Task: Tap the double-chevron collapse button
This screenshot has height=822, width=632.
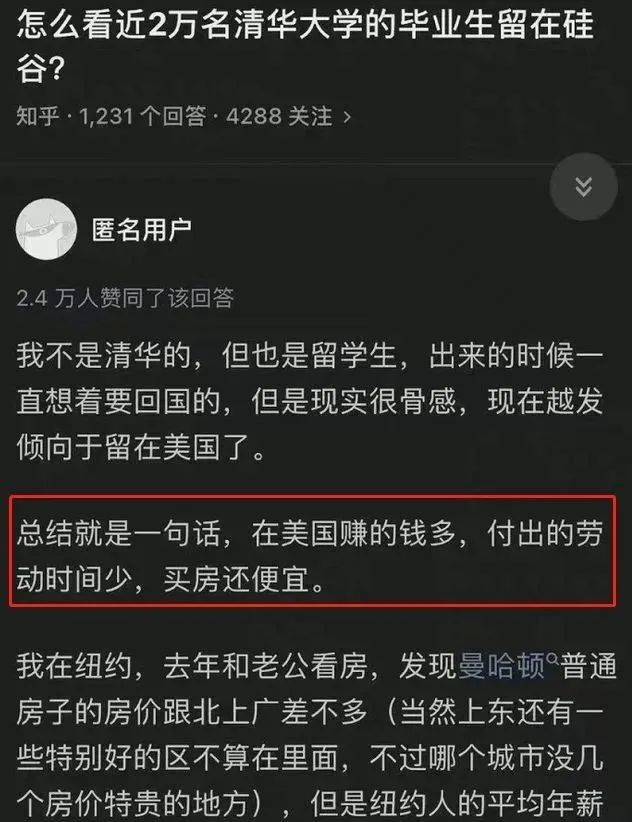Action: (x=584, y=187)
